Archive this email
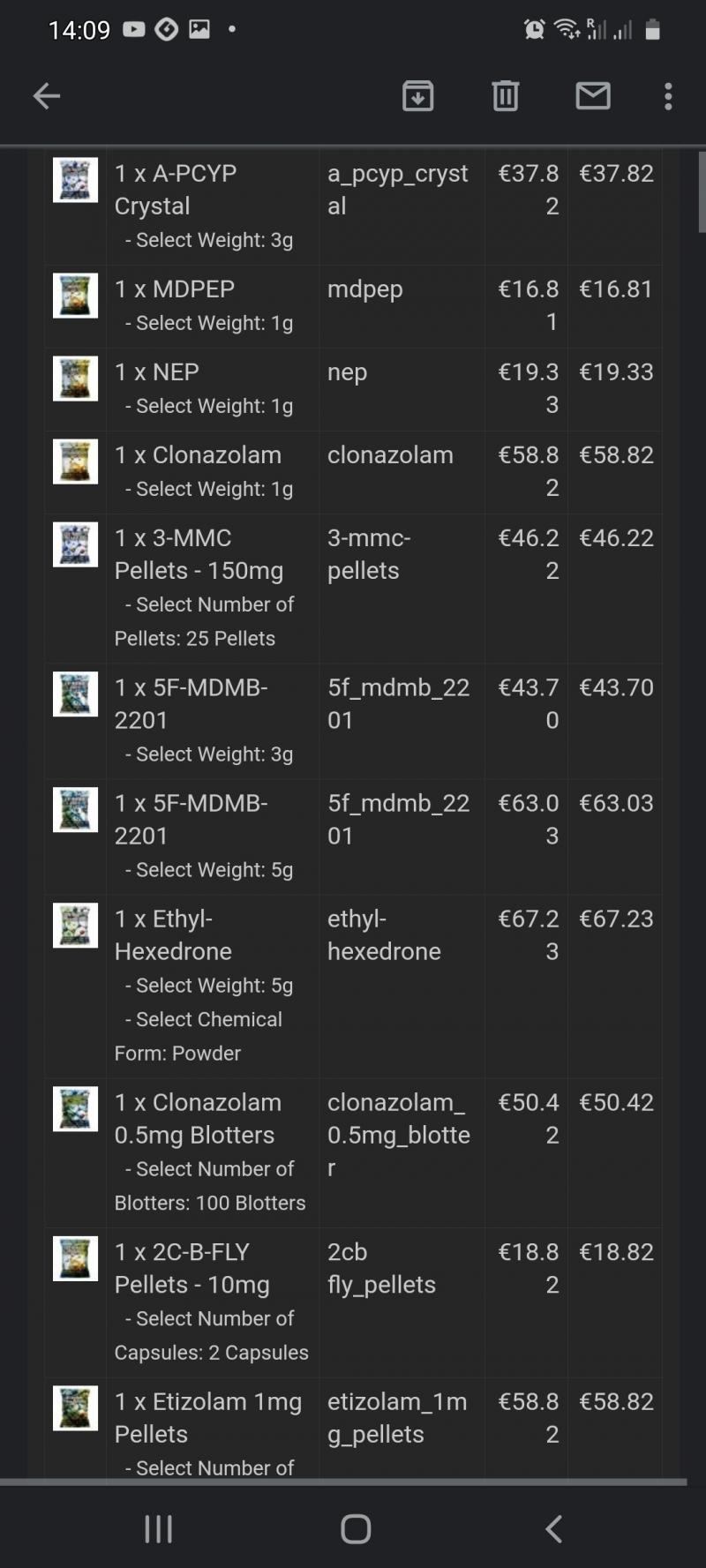 point(417,96)
